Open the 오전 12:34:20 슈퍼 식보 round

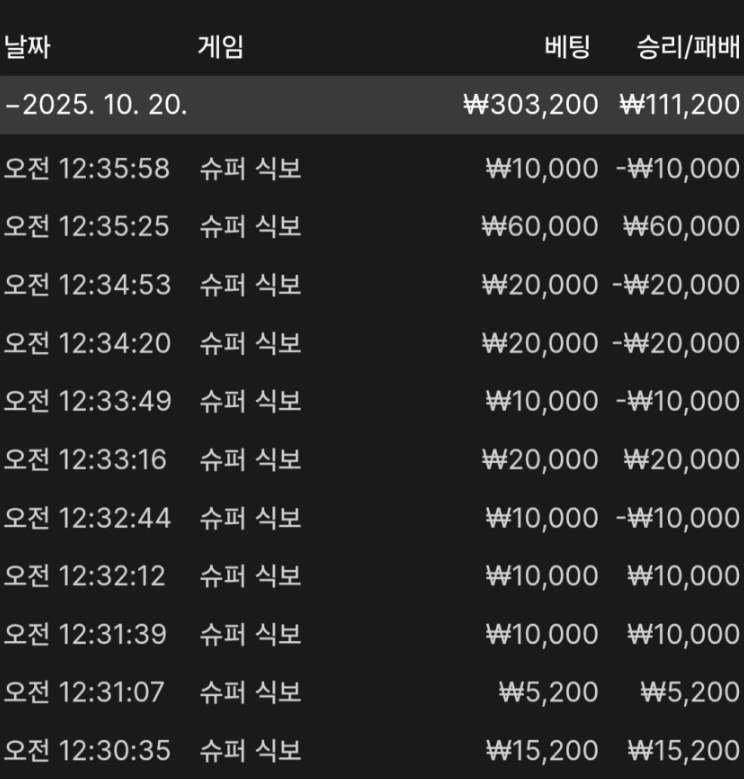pos(250,343)
